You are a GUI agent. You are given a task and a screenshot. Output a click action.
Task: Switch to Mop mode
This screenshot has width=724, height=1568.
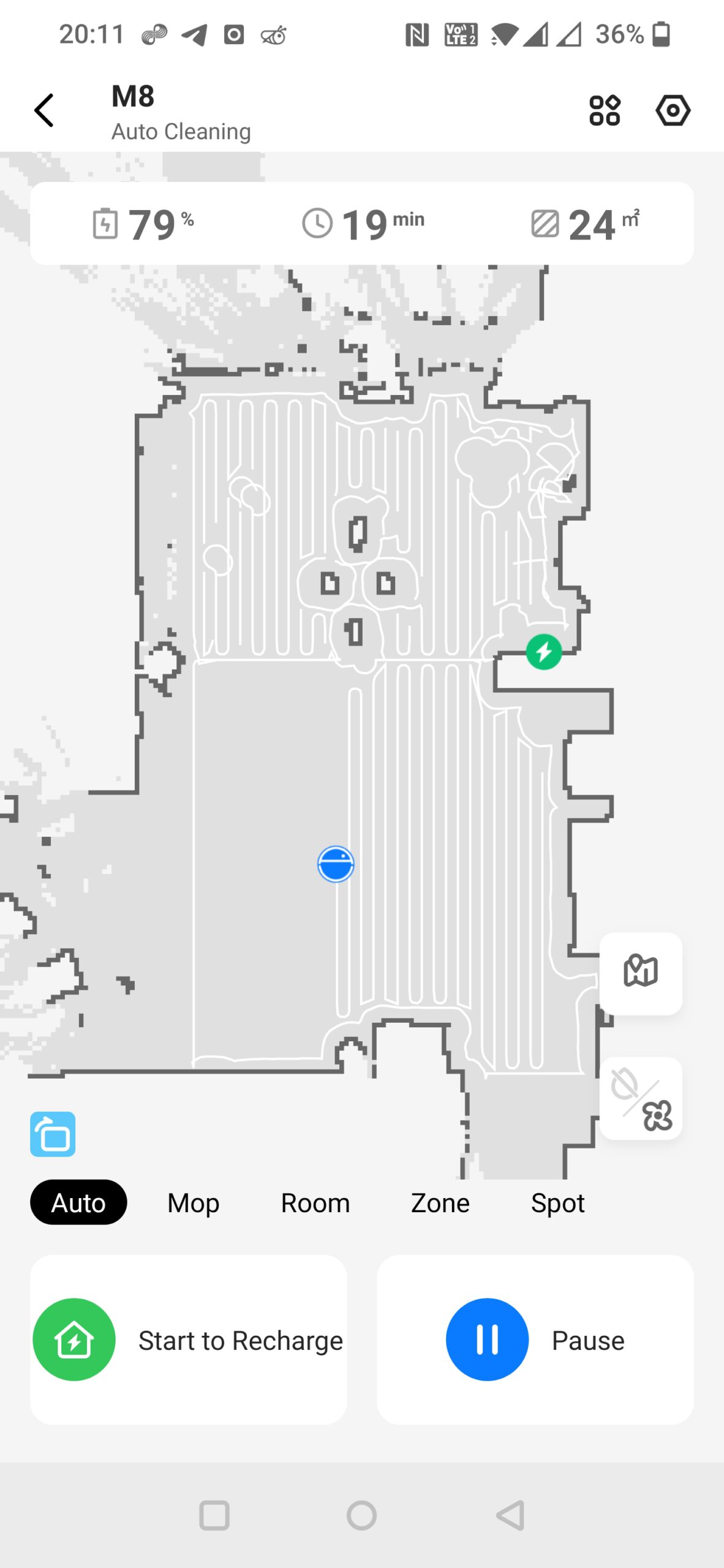[x=193, y=1202]
